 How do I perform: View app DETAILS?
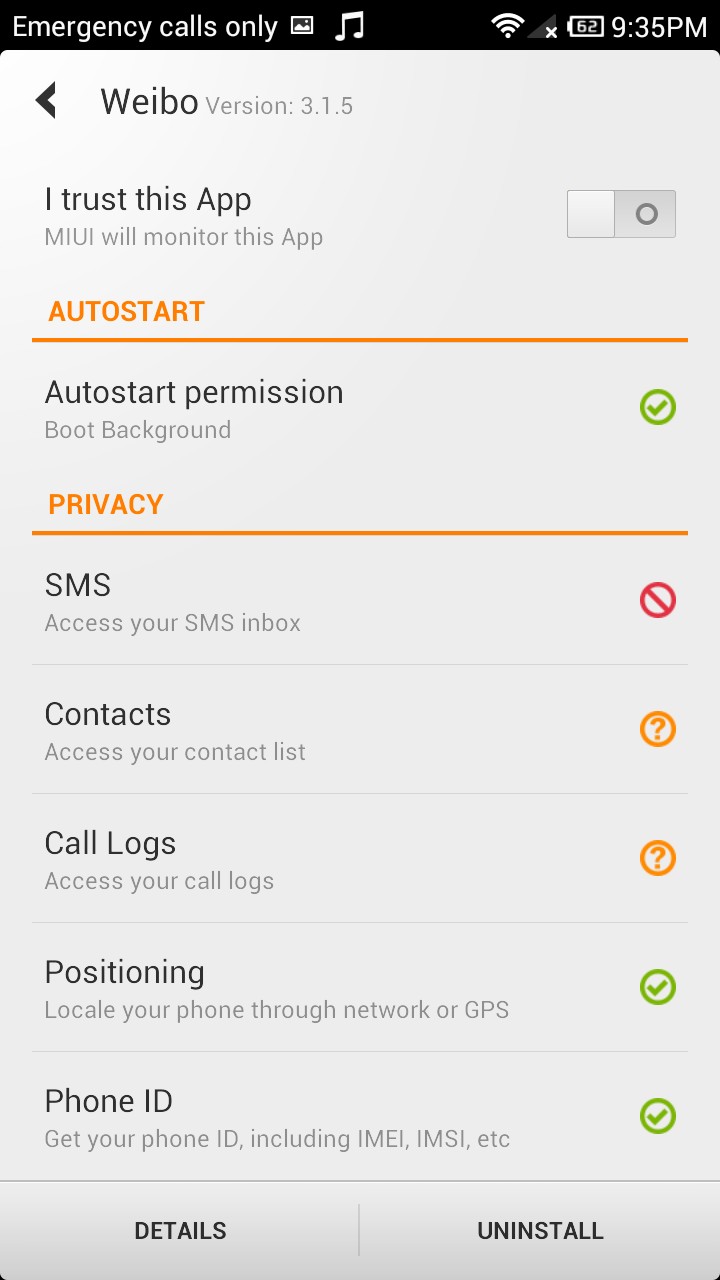coord(180,1231)
